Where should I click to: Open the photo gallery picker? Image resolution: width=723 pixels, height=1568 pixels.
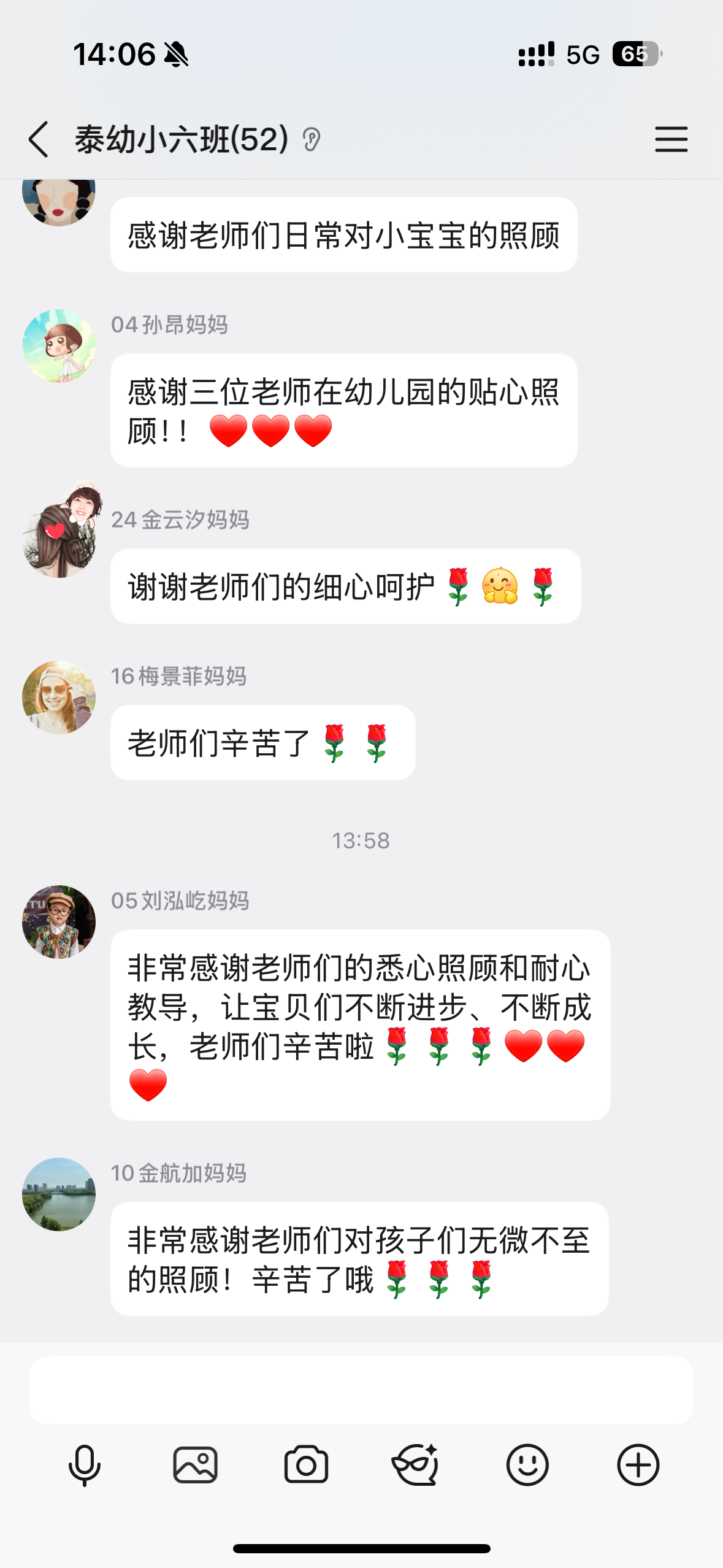coord(195,1465)
